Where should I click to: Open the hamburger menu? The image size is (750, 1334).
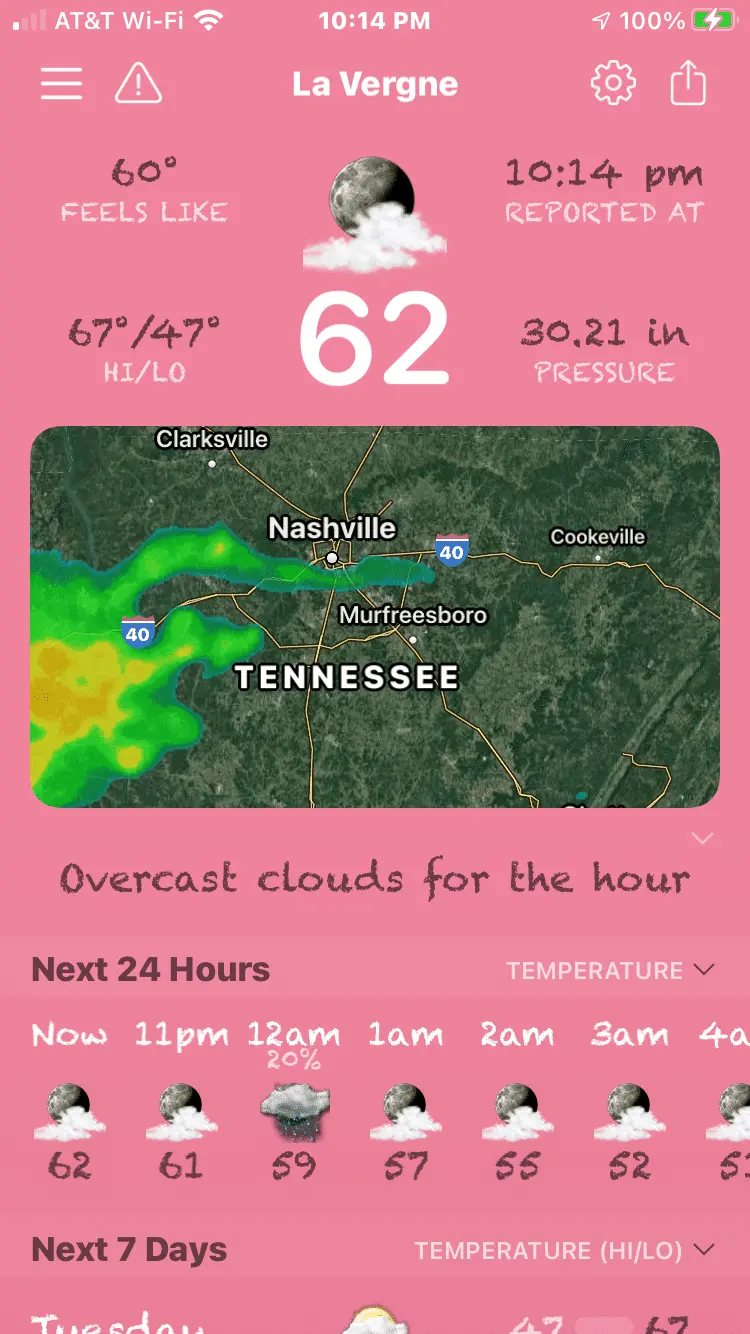coord(61,84)
